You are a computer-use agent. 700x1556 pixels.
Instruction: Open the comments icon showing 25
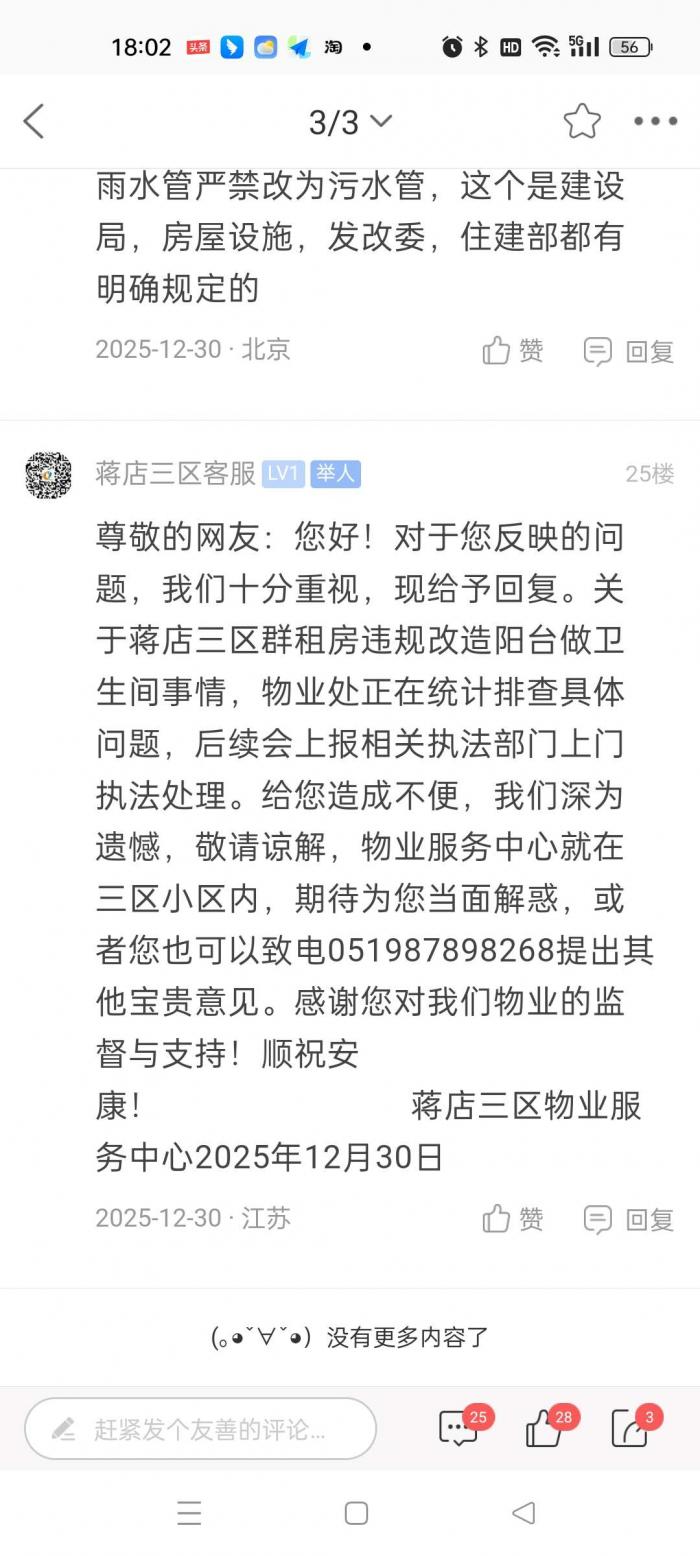pyautogui.click(x=459, y=1428)
